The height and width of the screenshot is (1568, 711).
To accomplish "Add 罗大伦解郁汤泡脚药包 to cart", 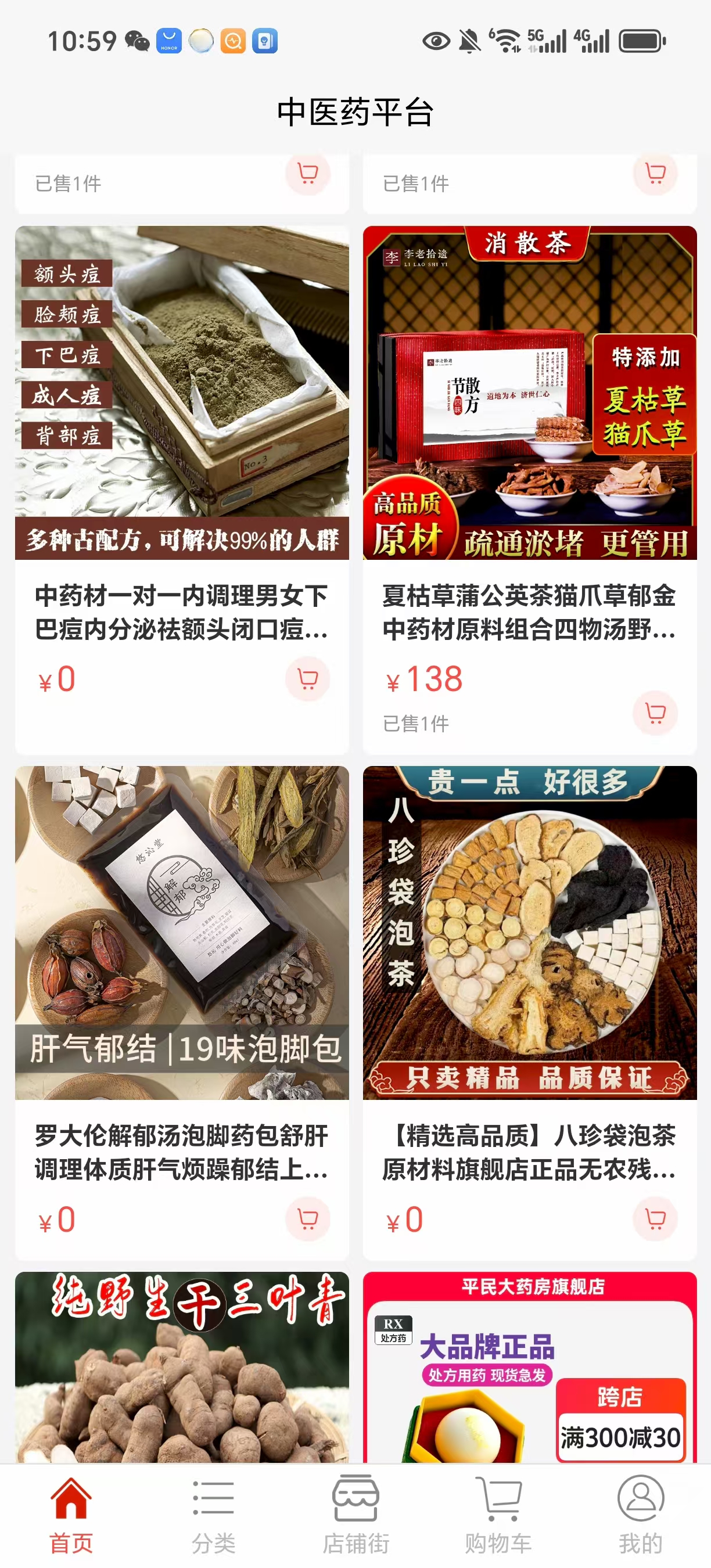I will click(308, 1218).
